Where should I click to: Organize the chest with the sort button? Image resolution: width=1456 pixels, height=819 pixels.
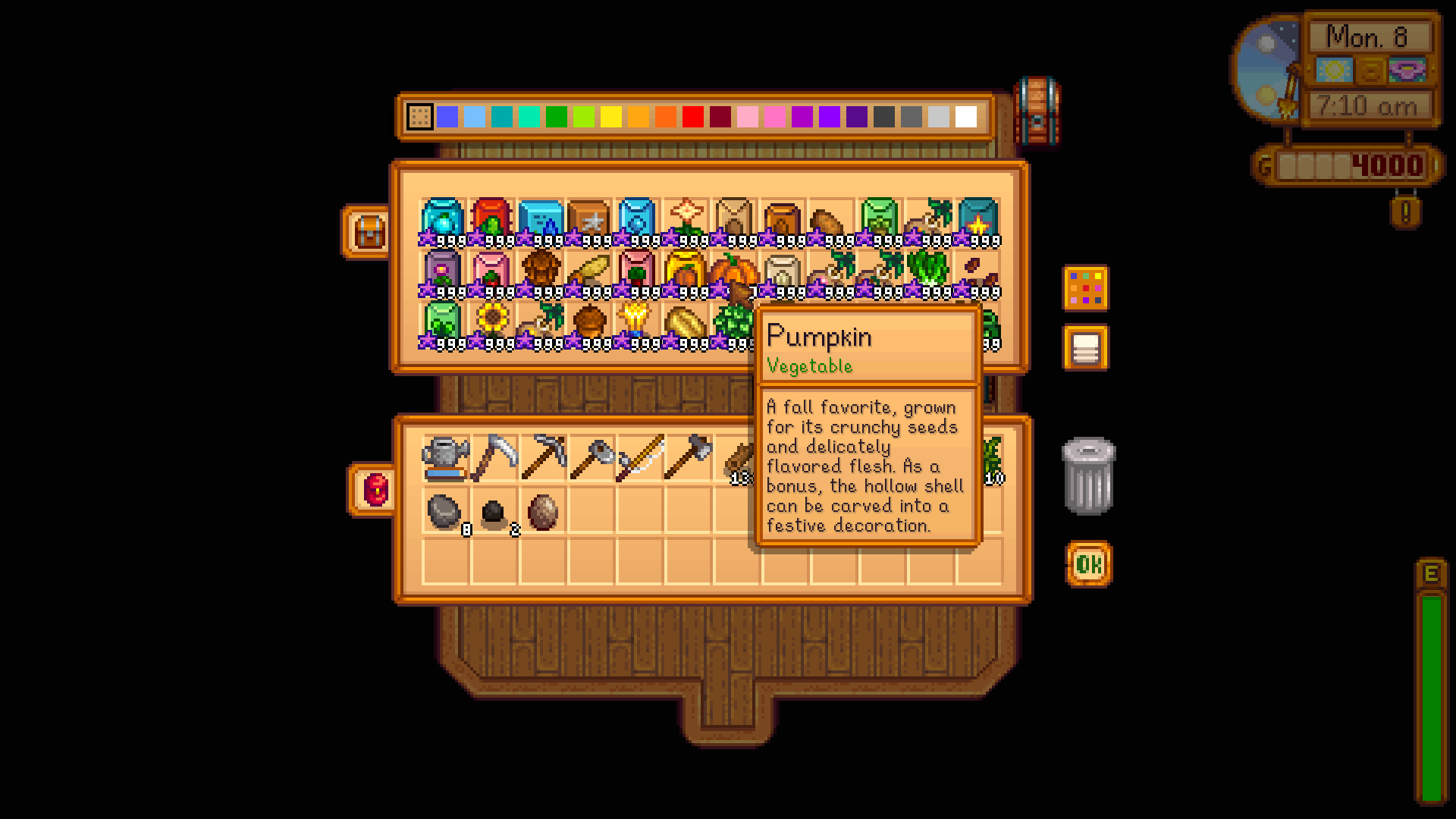pos(1086,347)
